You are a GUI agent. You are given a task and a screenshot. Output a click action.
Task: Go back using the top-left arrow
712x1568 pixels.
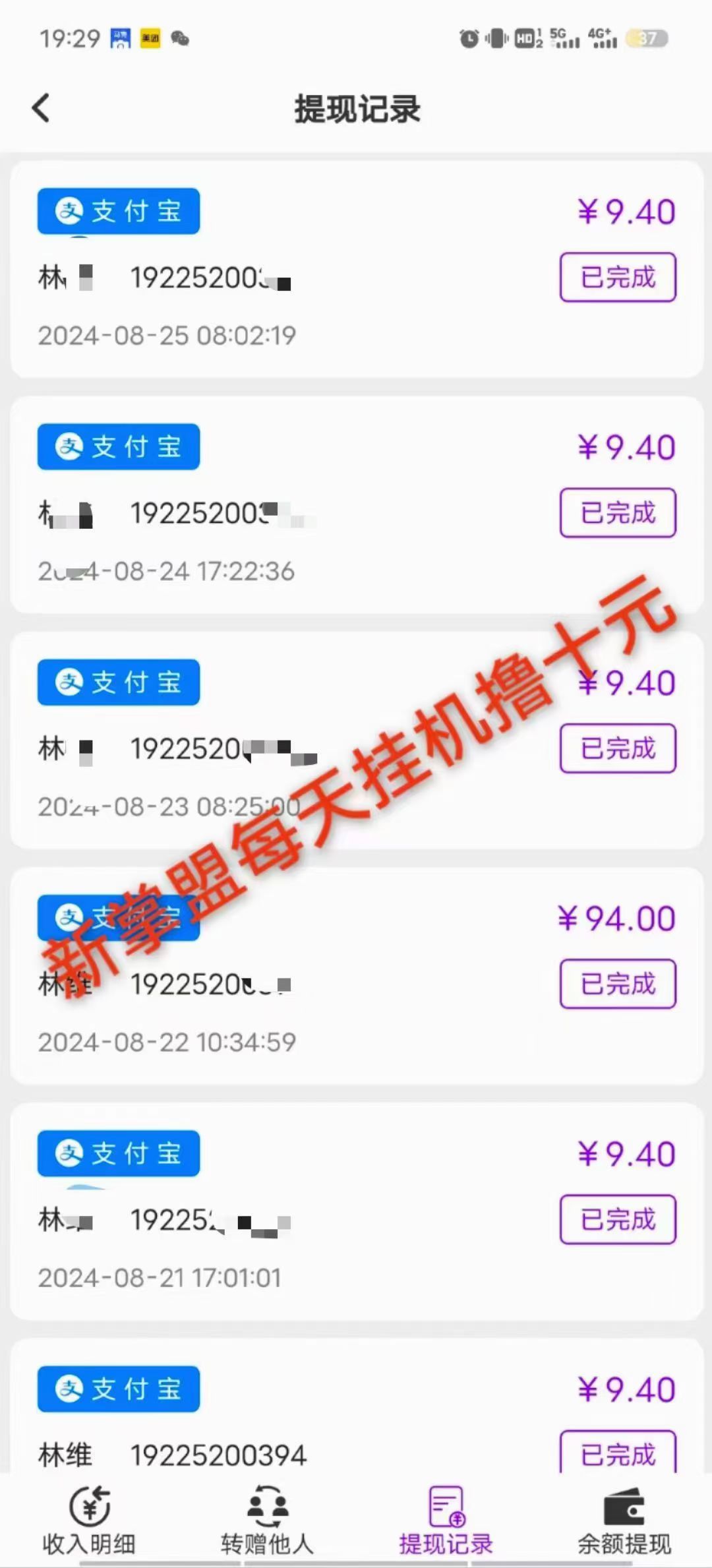pos(41,108)
